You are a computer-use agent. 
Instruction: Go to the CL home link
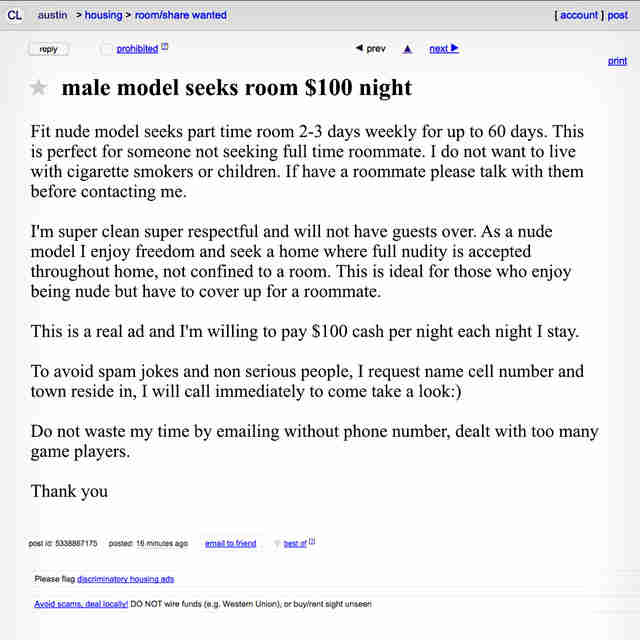[15, 15]
